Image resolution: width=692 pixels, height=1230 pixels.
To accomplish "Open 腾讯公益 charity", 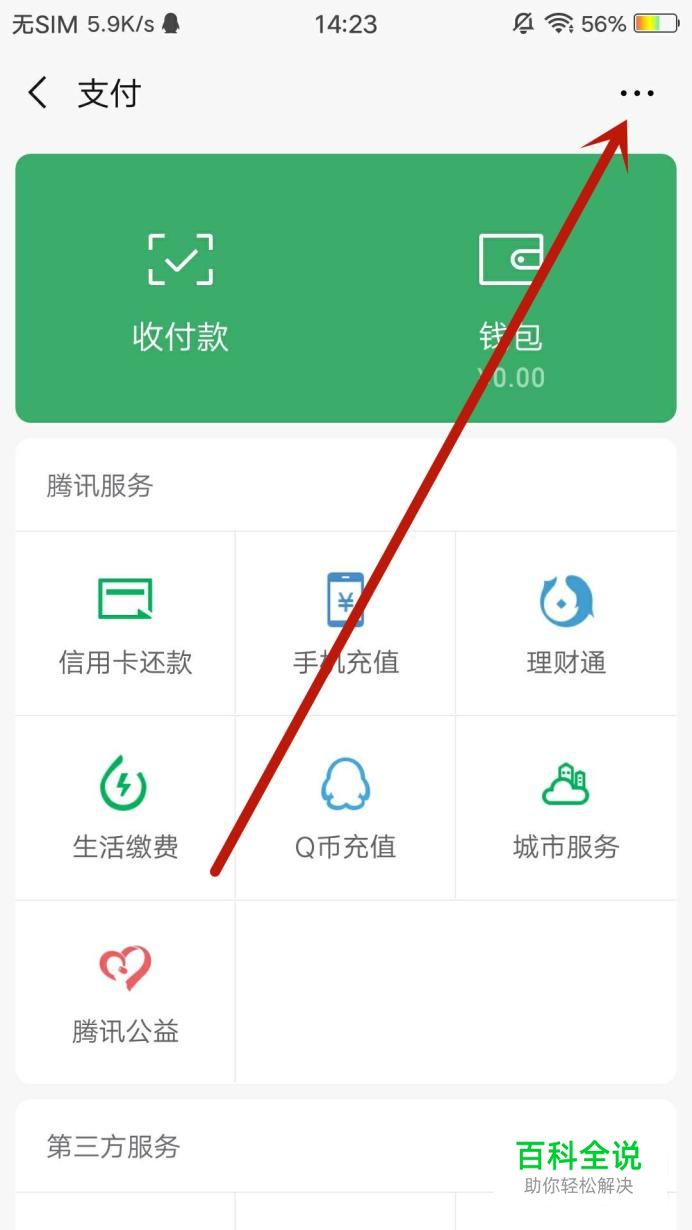I will 125,992.
